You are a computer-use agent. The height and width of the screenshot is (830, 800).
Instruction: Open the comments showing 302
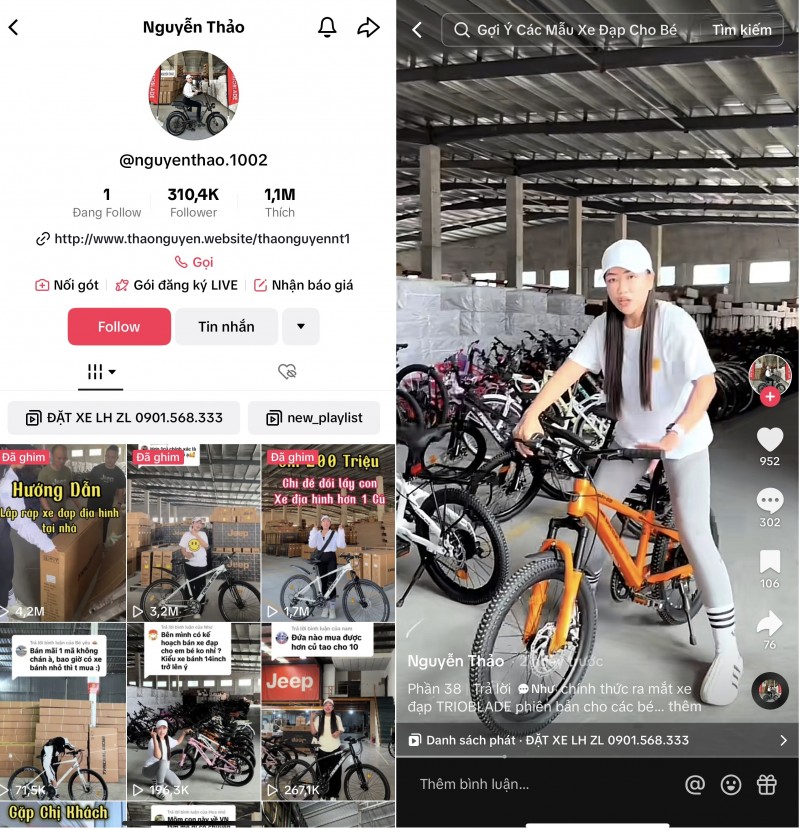coord(769,501)
